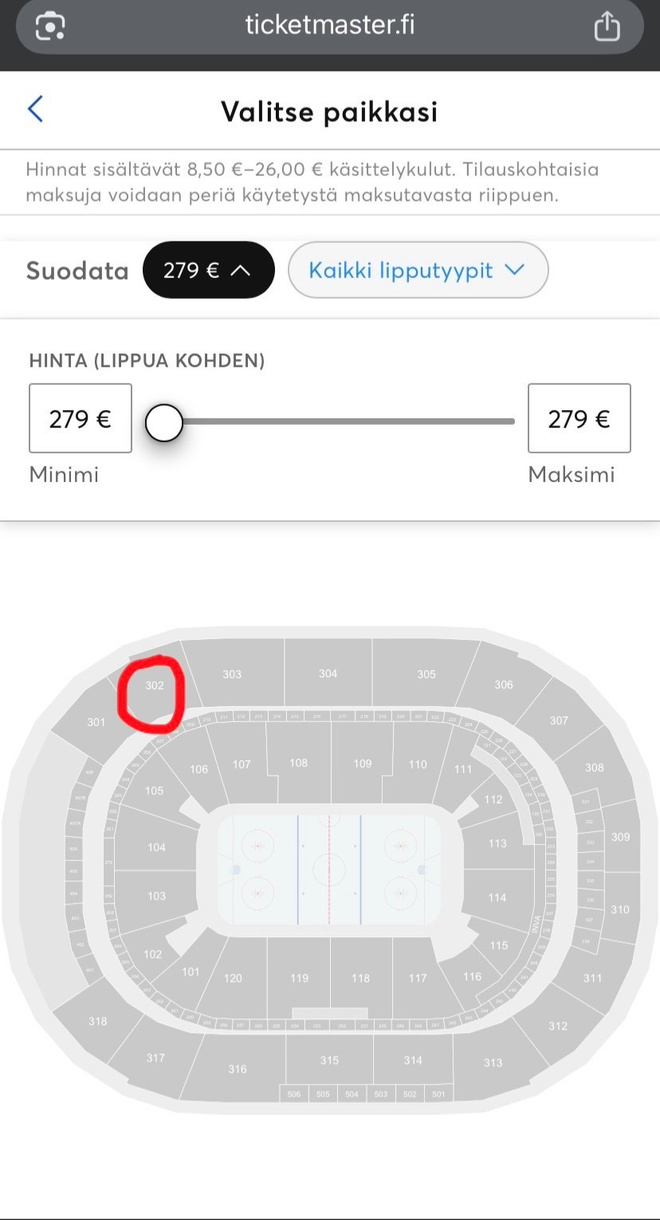Image resolution: width=660 pixels, height=1220 pixels.
Task: Tap the ticketmaster.fi address bar
Action: tap(330, 25)
